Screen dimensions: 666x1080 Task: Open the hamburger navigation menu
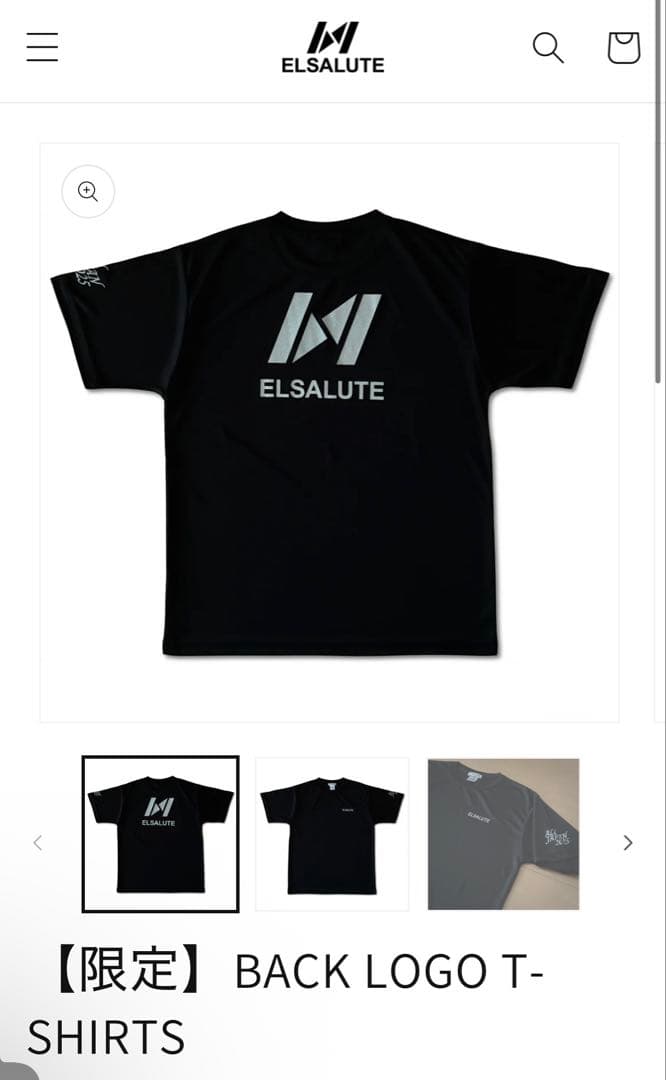click(x=42, y=47)
